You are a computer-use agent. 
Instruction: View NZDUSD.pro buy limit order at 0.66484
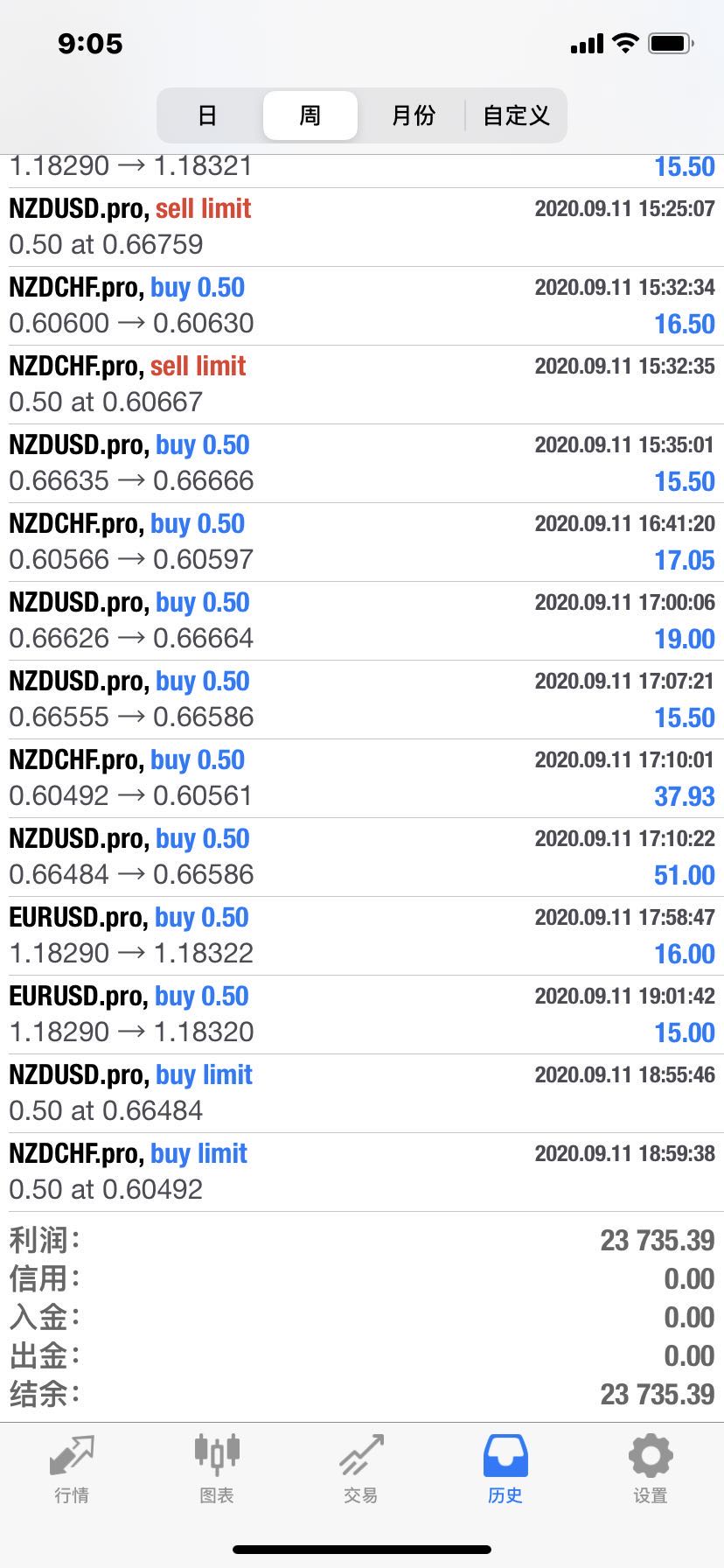[x=362, y=1093]
